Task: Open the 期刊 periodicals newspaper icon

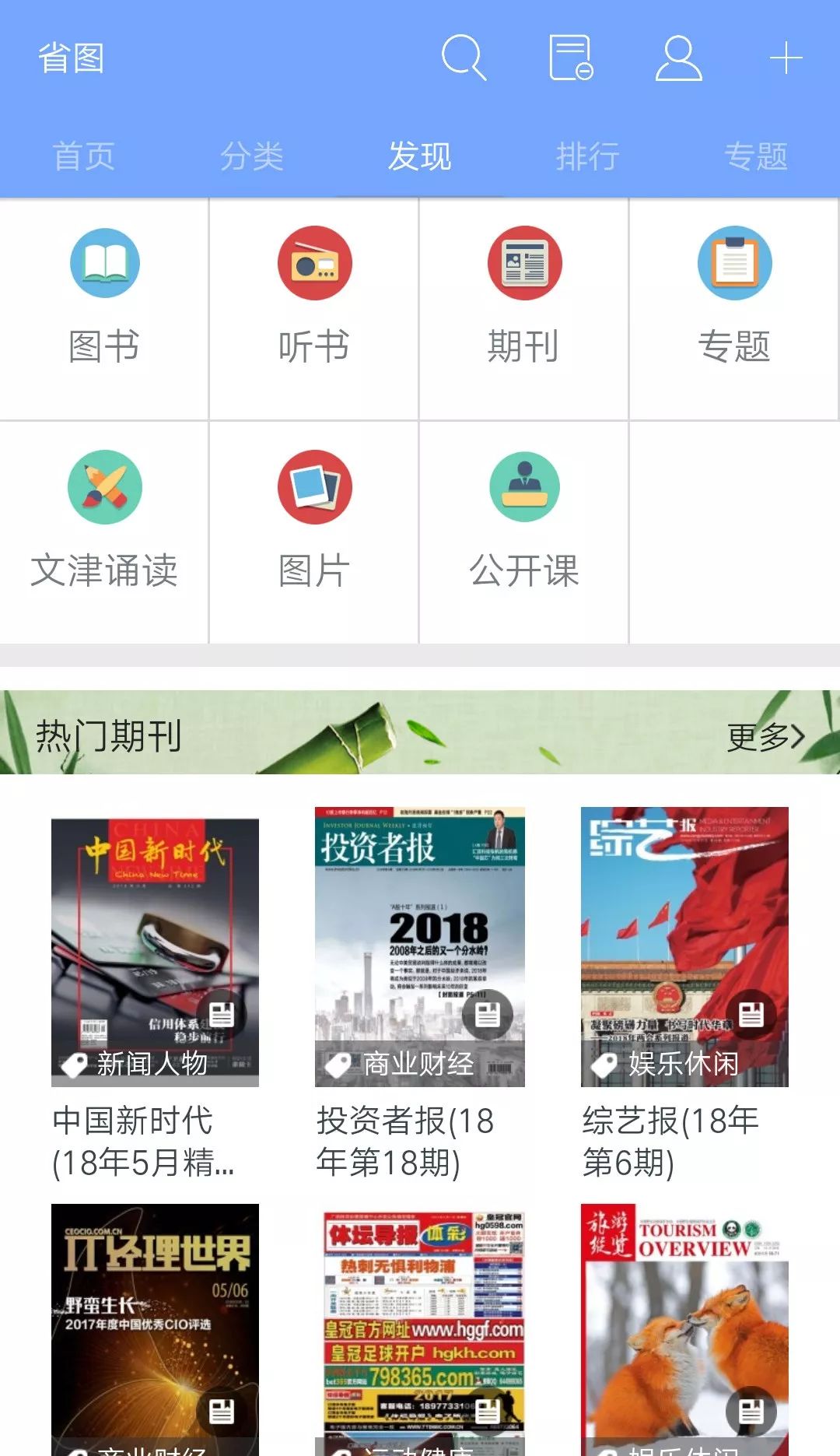Action: (x=523, y=263)
